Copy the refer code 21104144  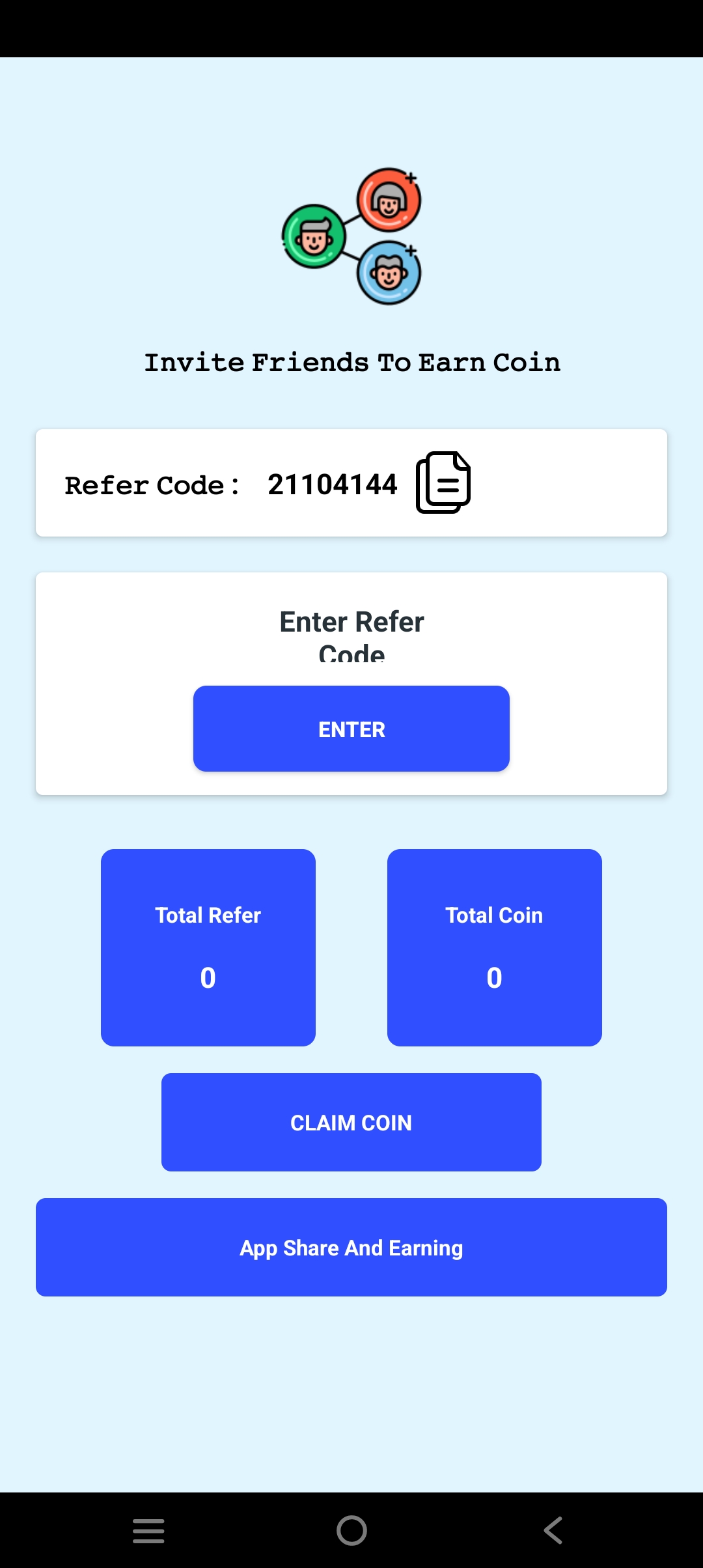(443, 483)
